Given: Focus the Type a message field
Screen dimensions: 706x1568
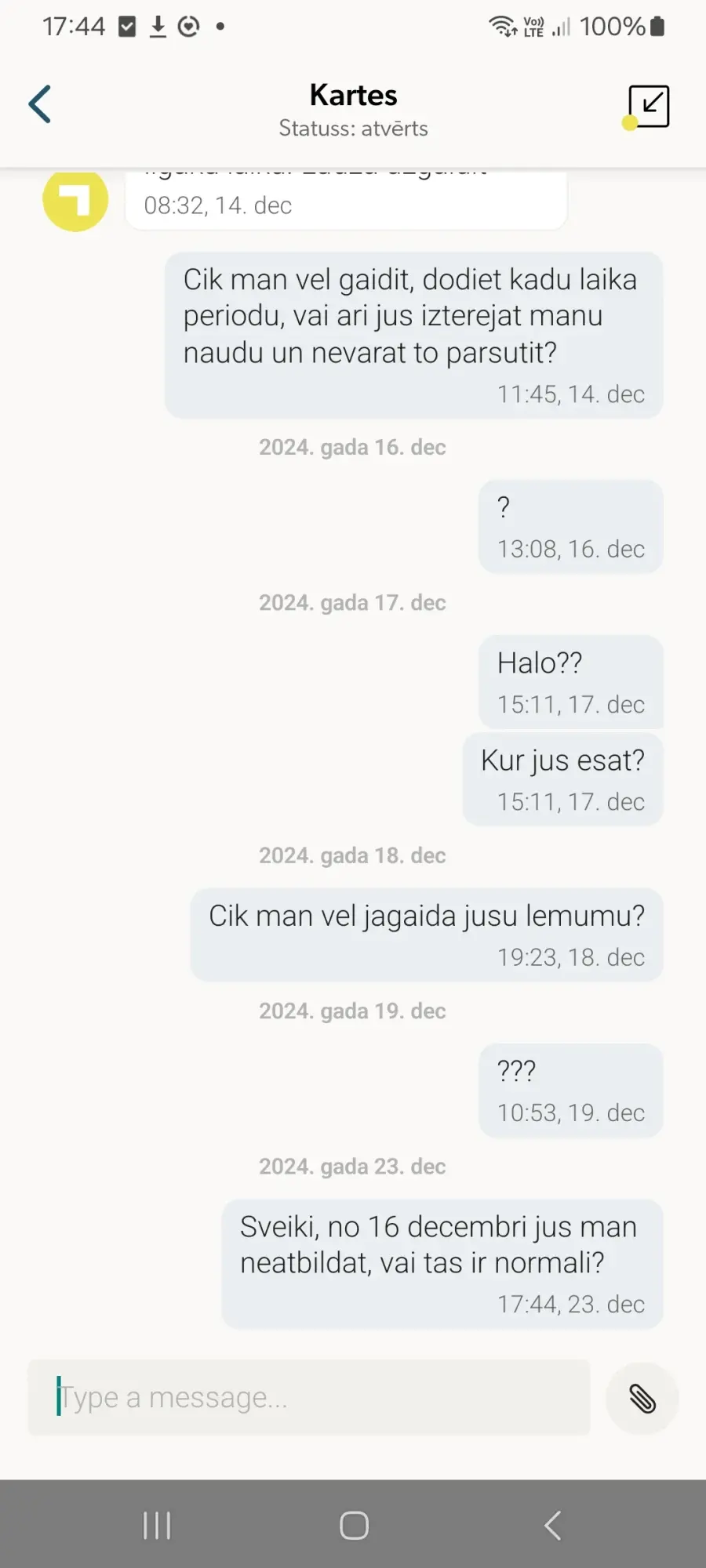Looking at the screenshot, I should click(x=309, y=1398).
